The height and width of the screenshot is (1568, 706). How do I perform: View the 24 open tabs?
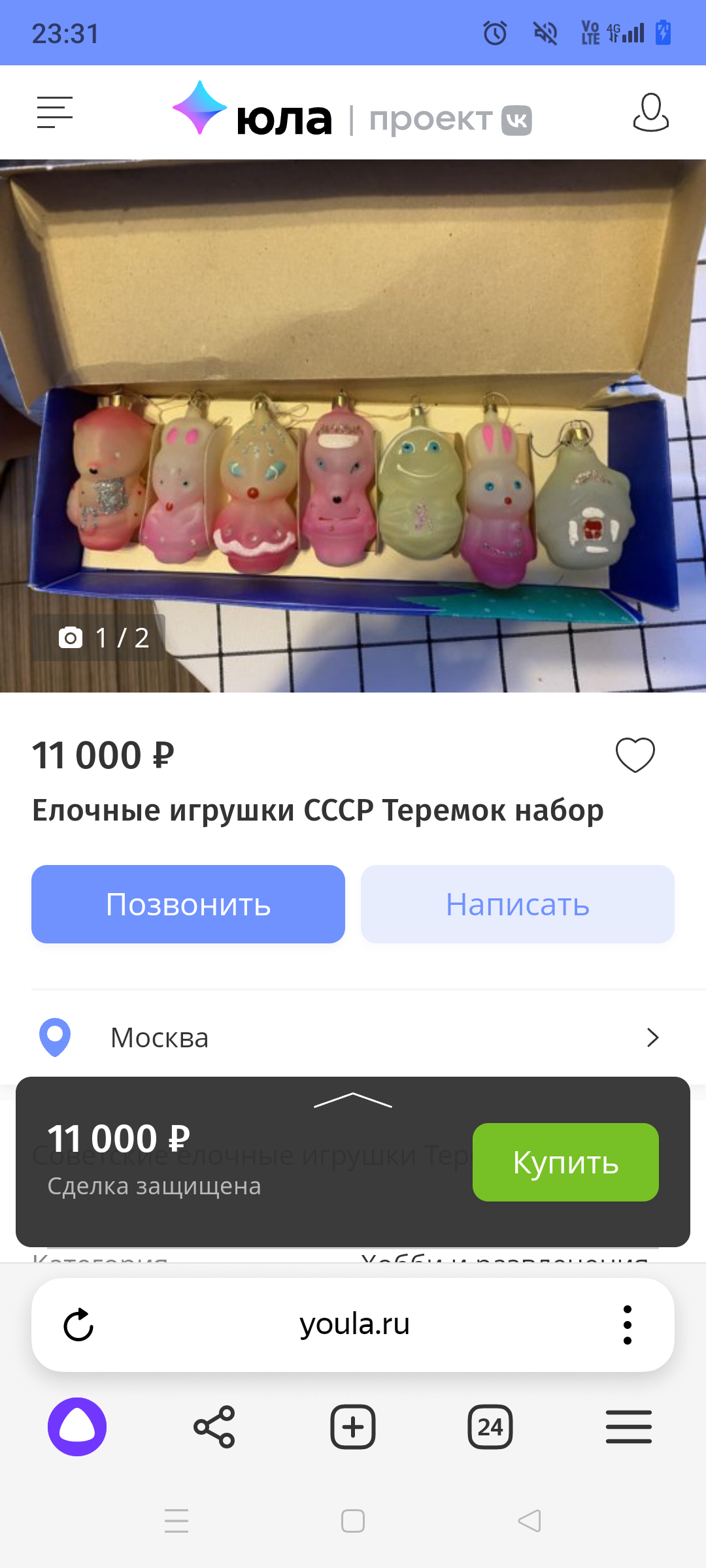(490, 1427)
